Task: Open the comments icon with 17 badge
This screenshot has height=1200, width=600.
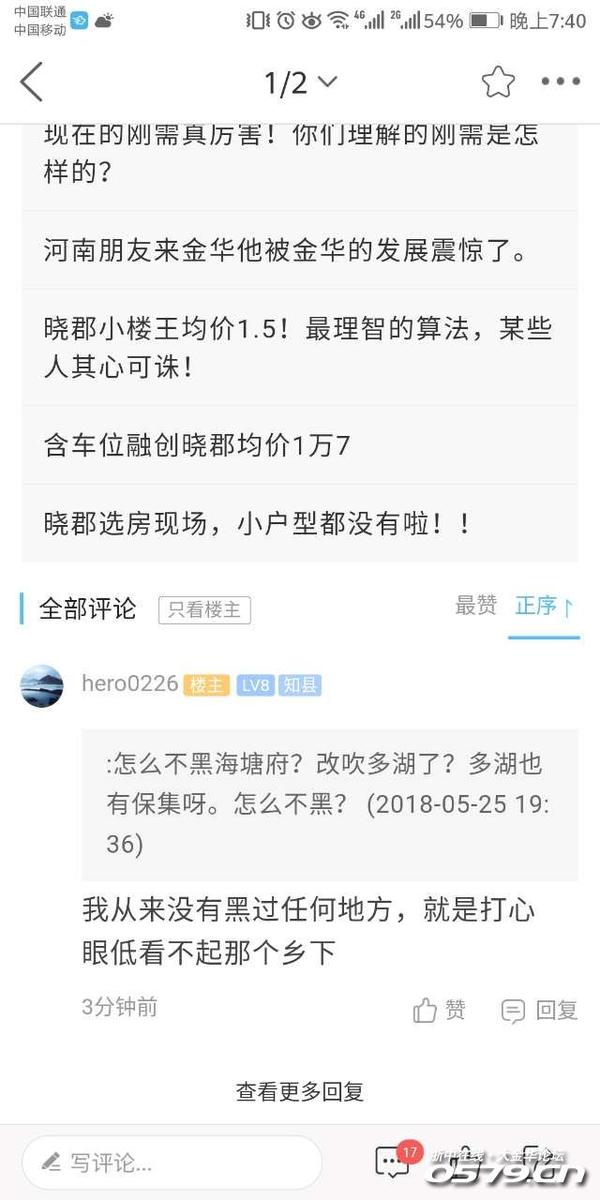Action: coord(392,1162)
